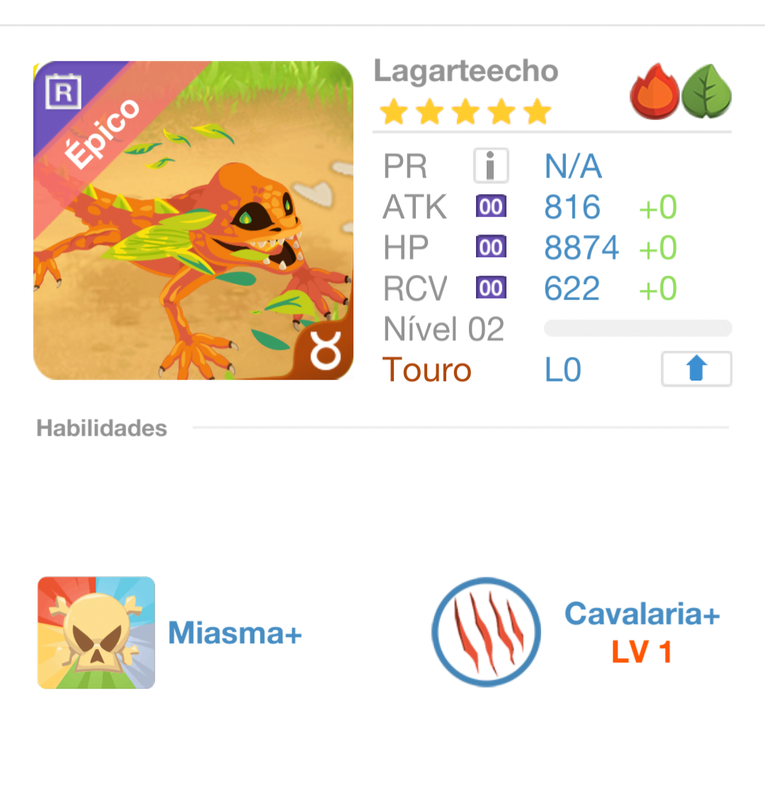View the Cavalaria+ LV 1 skill
The height and width of the screenshot is (800, 765).
pos(486,632)
